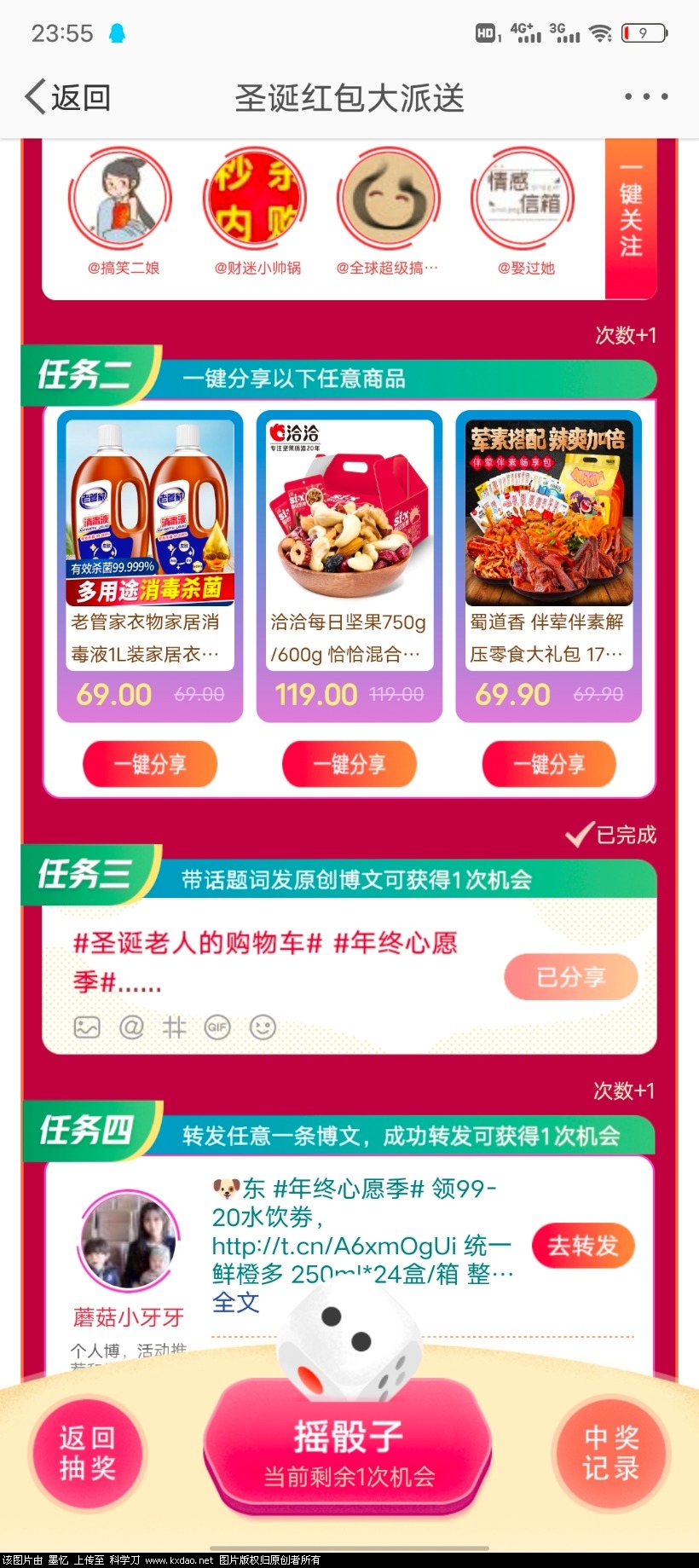Screen dimensions: 699x1568
Task: Share the 蜀道香 snack gift pack
Action: pos(548,764)
